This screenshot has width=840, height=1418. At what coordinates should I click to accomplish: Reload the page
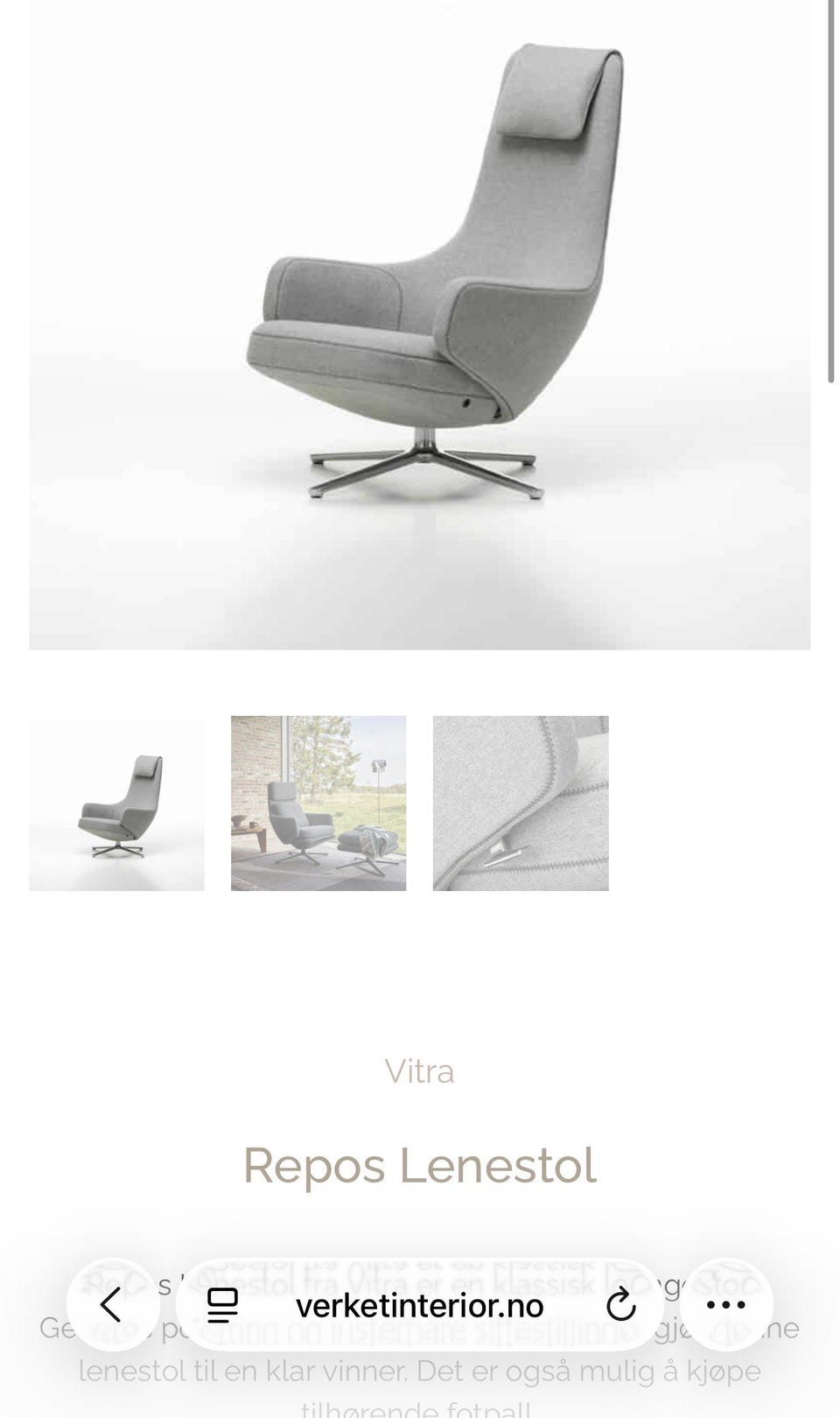[x=620, y=1306]
